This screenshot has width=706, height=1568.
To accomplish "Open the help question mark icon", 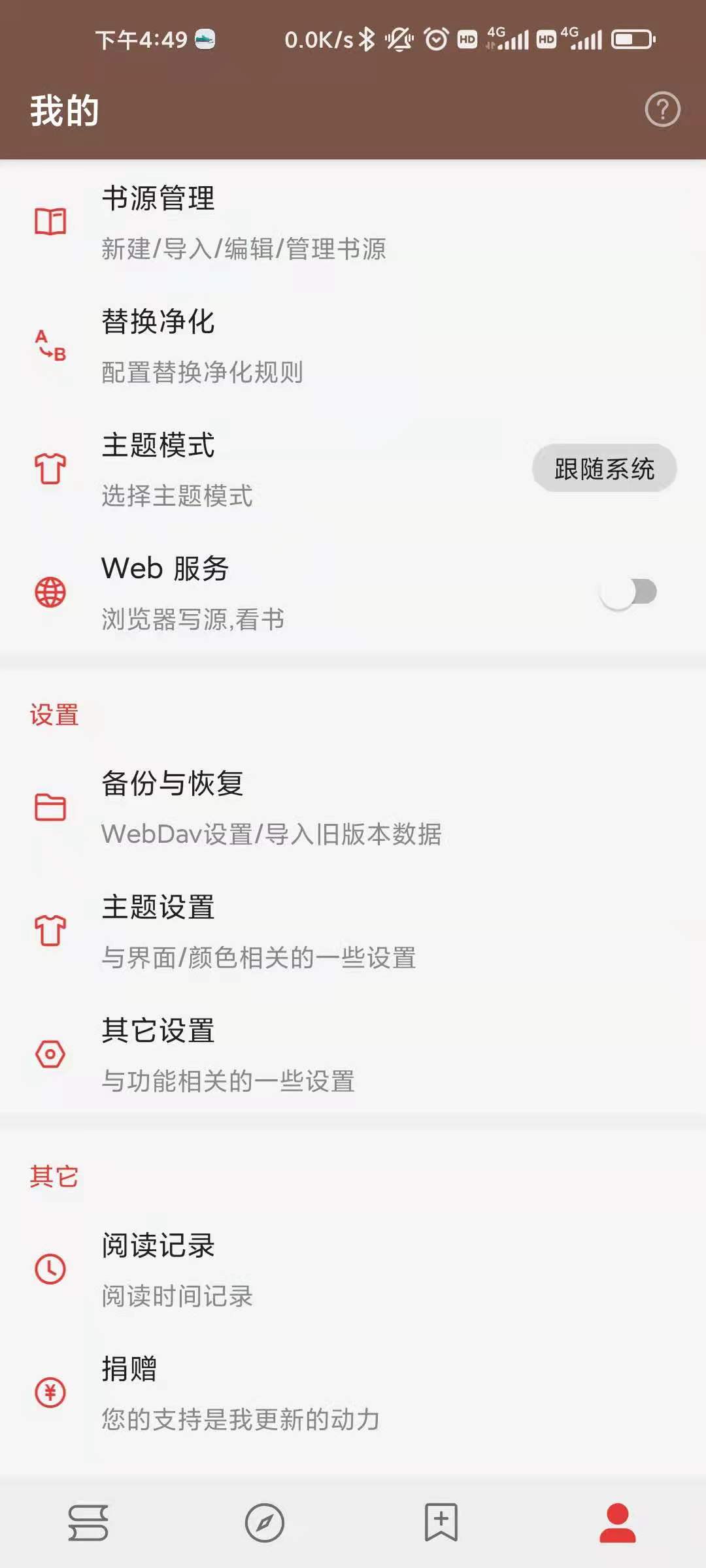I will coord(662,110).
